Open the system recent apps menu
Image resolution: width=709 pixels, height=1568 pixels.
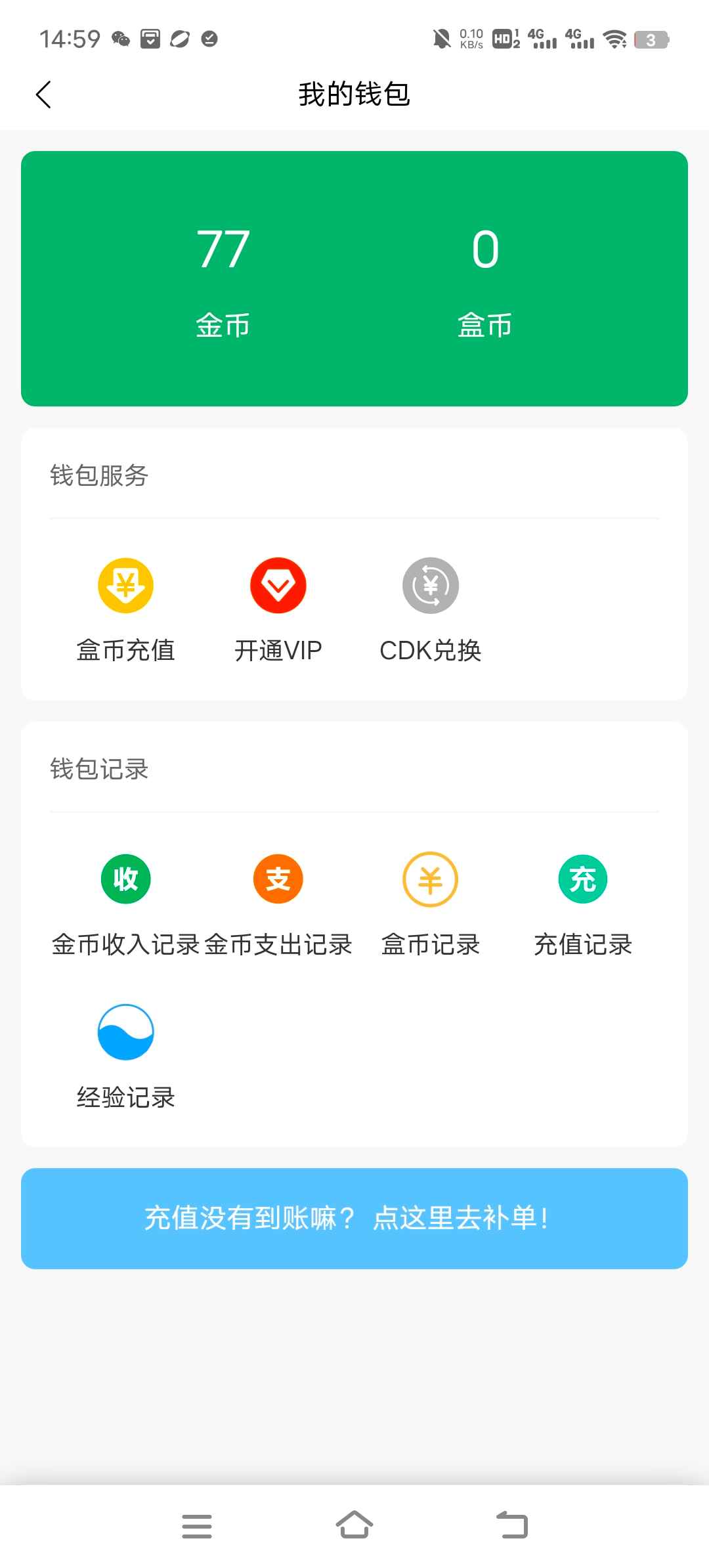(x=197, y=1526)
